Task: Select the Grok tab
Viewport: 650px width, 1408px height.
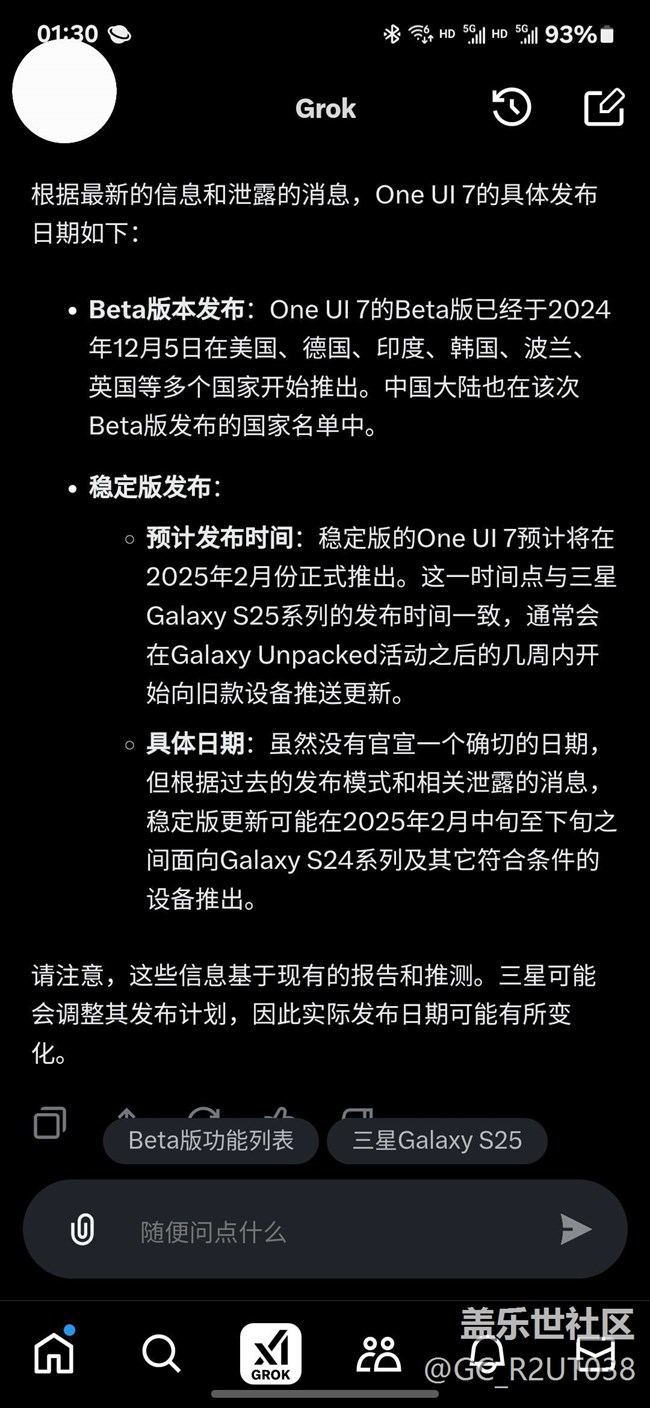Action: (x=270, y=1354)
